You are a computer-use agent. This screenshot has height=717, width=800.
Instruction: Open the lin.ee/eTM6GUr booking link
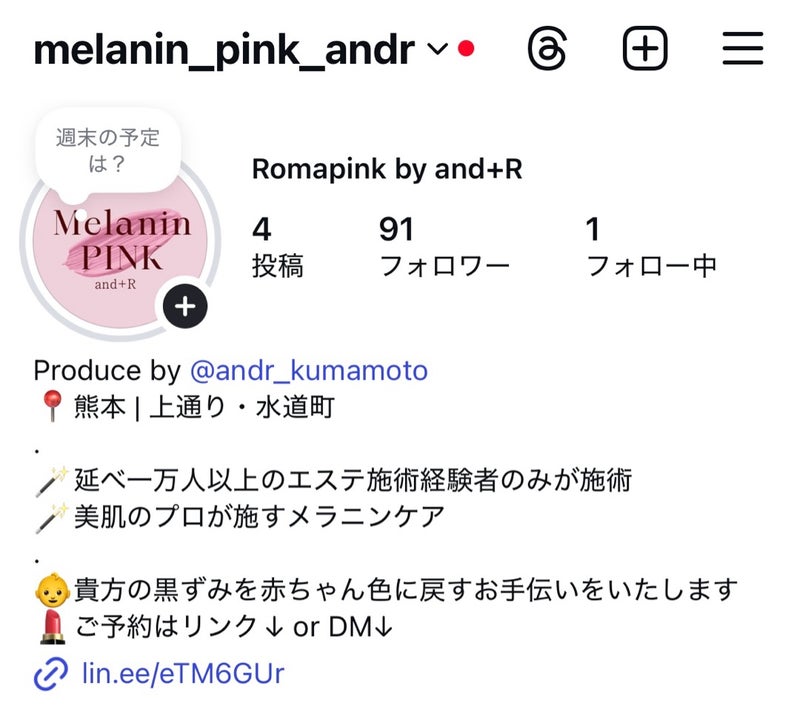182,673
